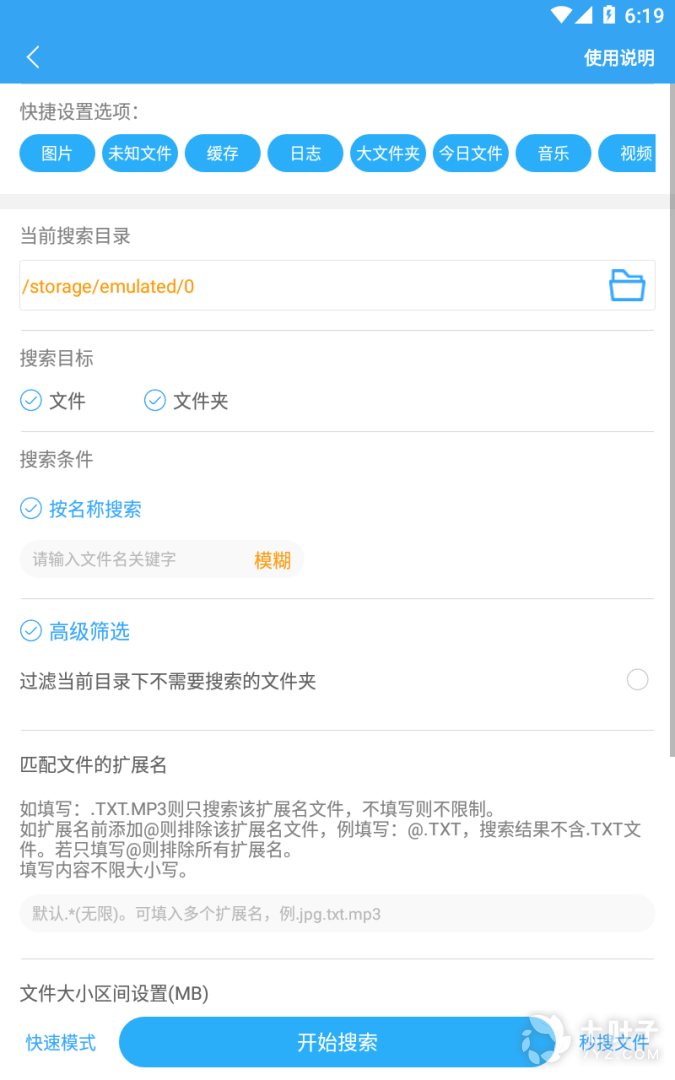Open 使用说明 usage instructions
The image size is (675, 1080).
[x=619, y=58]
